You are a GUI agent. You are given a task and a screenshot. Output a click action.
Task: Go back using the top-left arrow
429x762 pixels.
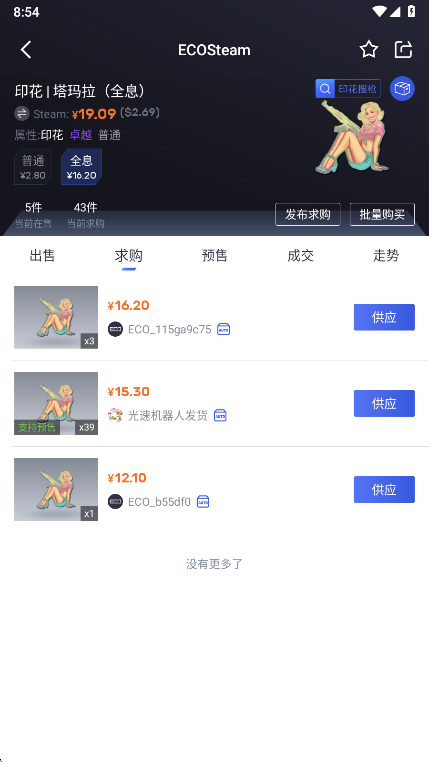[x=26, y=50]
